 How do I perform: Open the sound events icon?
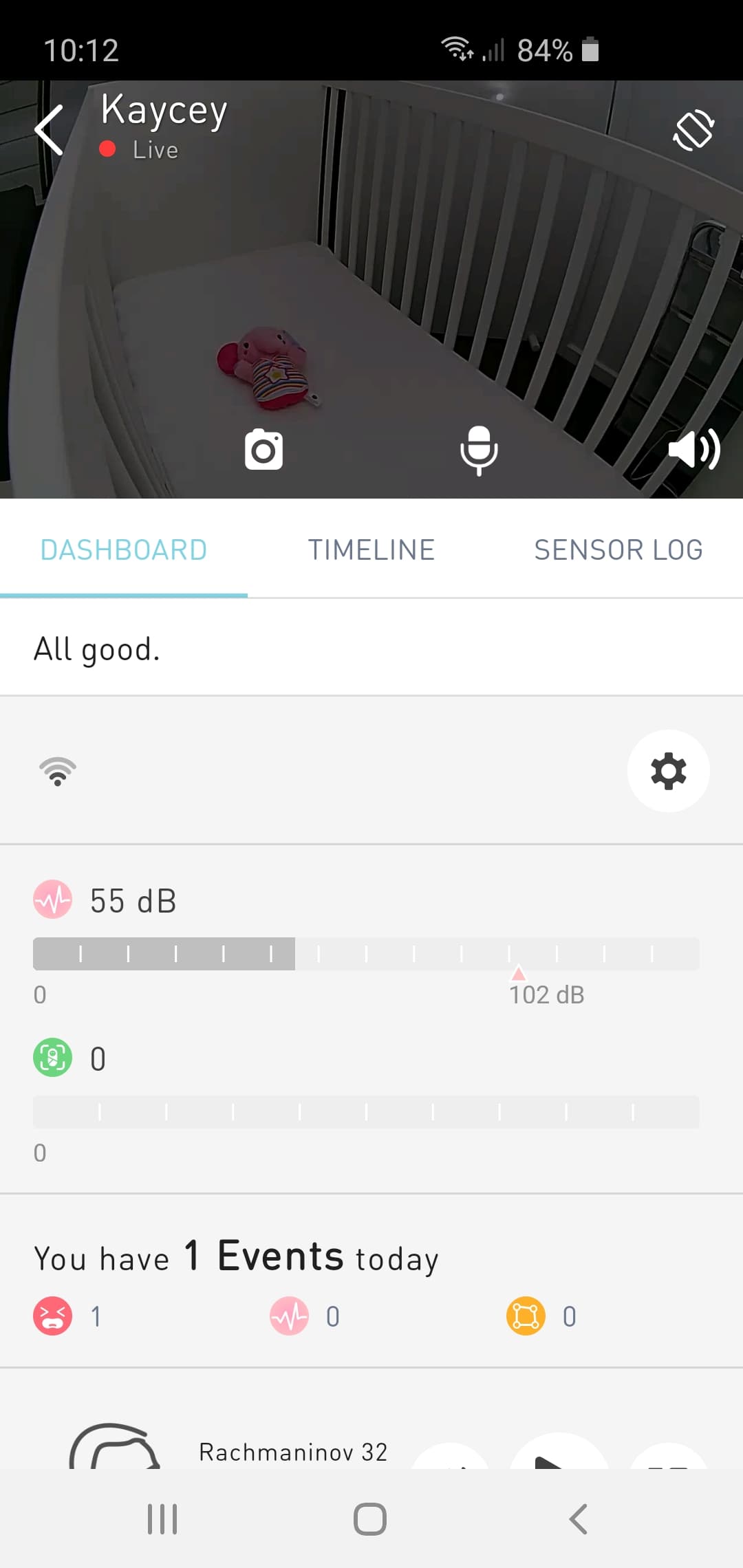tap(289, 1316)
